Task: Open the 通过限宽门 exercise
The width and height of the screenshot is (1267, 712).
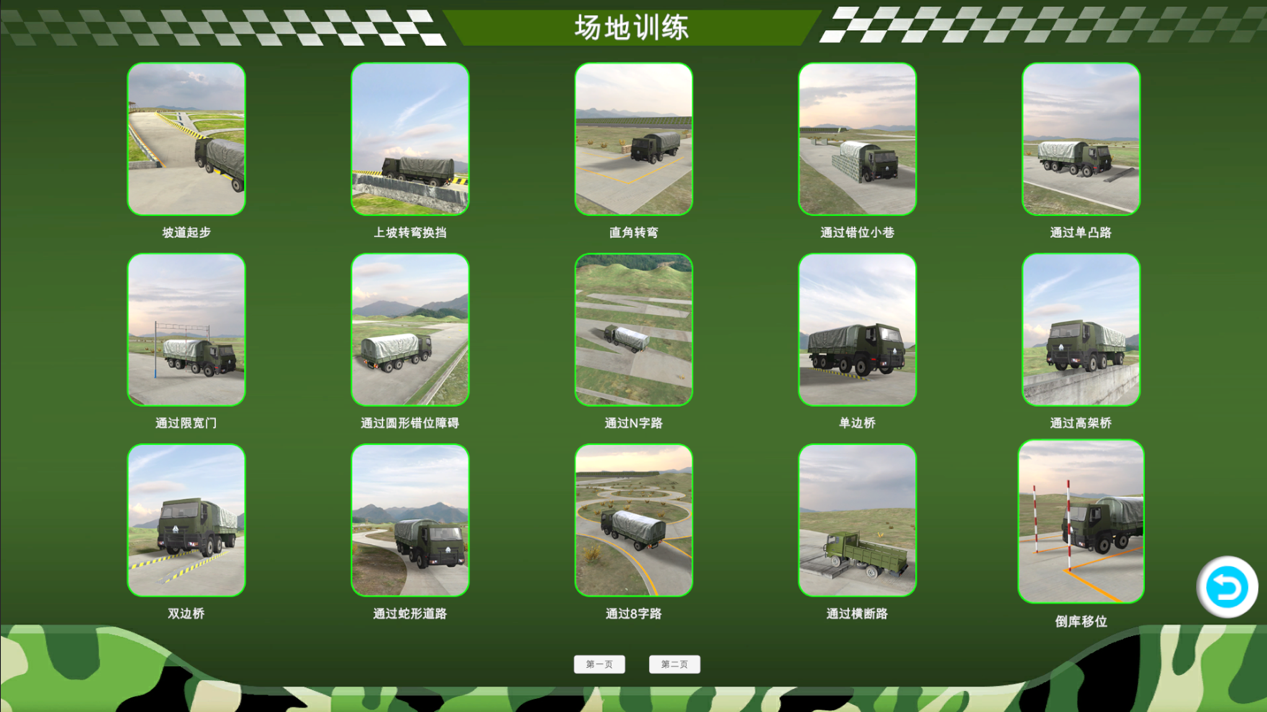Action: coord(186,330)
